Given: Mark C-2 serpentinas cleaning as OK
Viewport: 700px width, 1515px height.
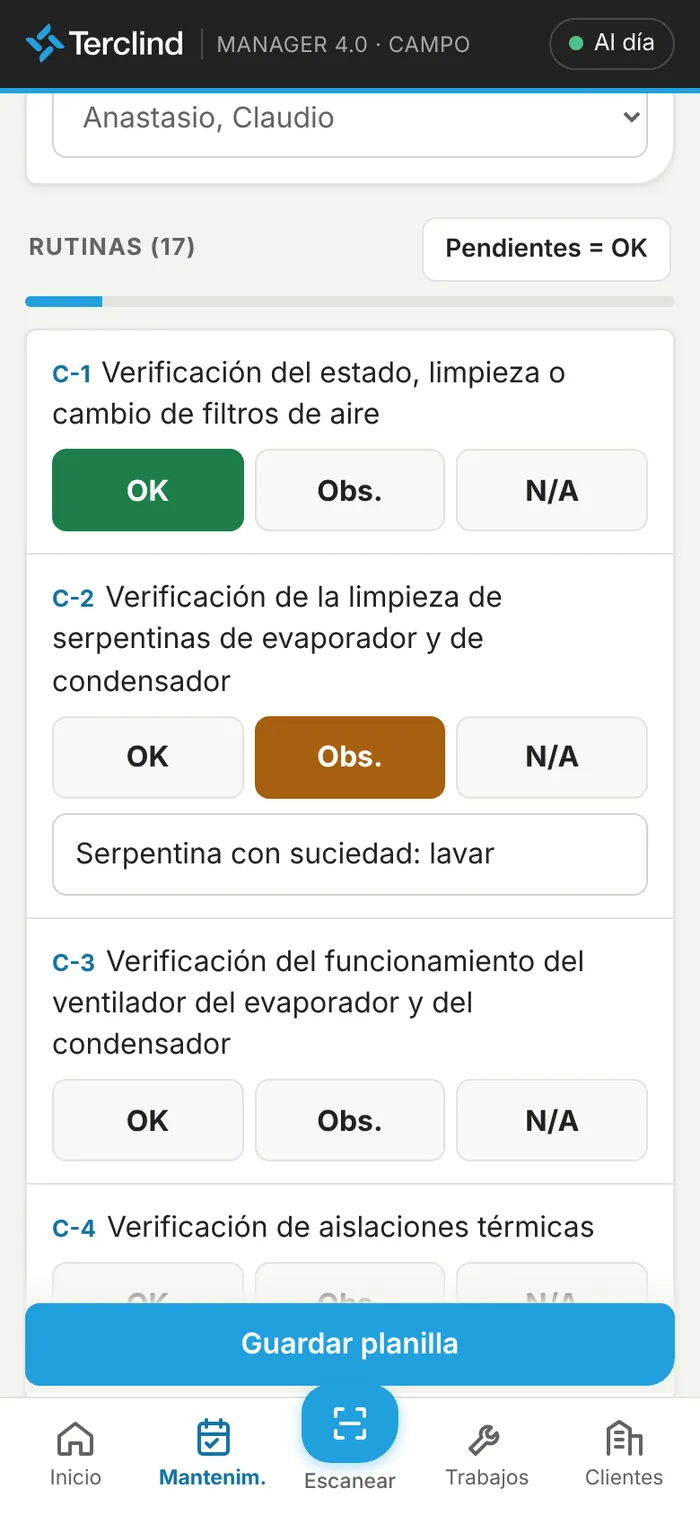Looking at the screenshot, I should point(148,757).
